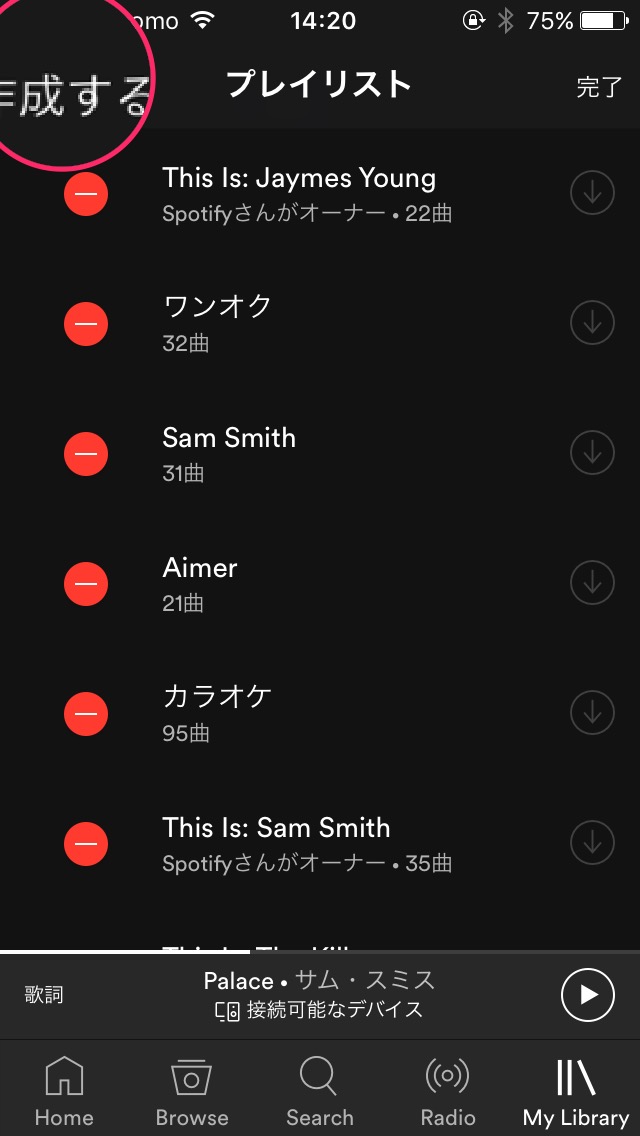This screenshot has height=1136, width=640.
Task: Download the ワンオク playlist
Action: [x=592, y=323]
